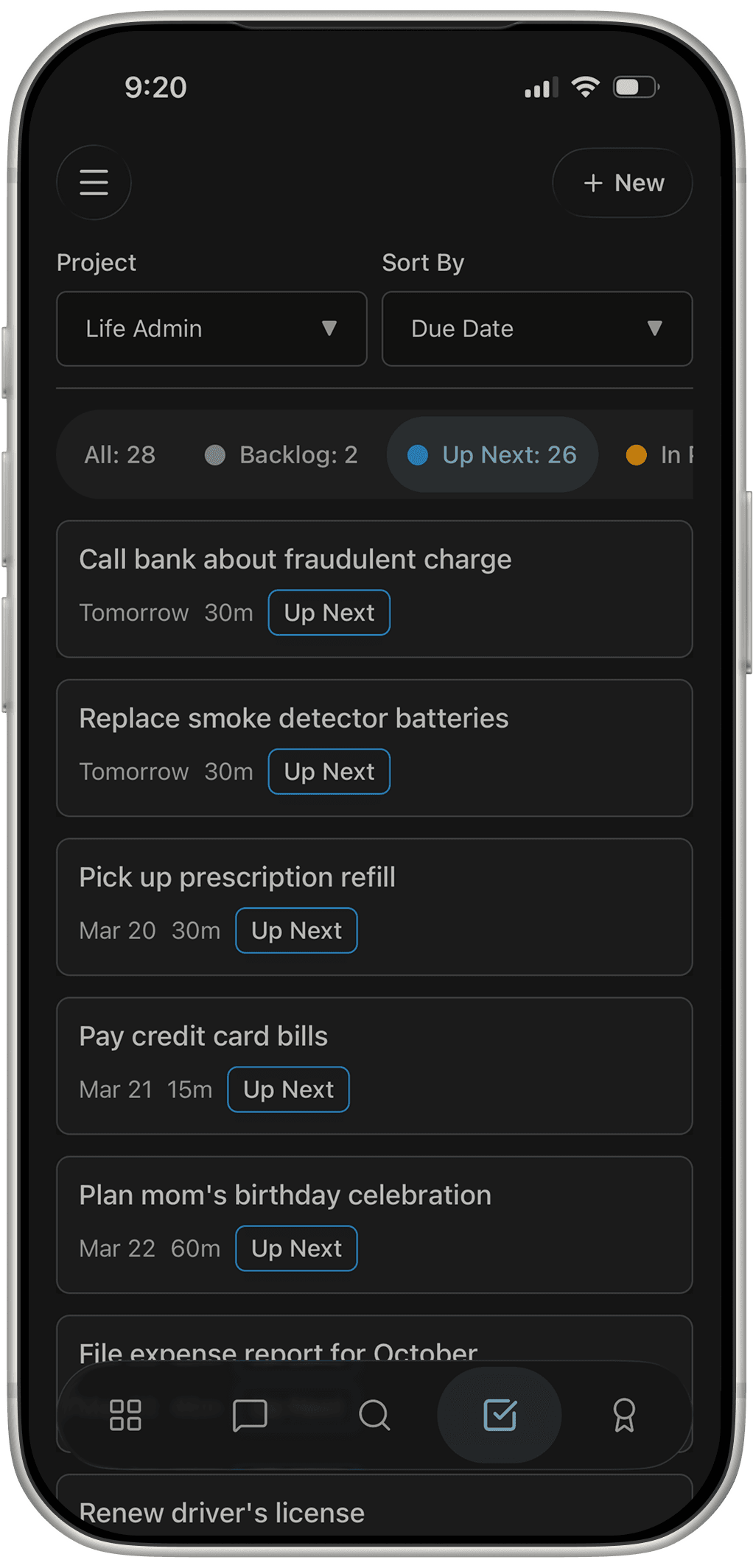Open the messages panel

[251, 1415]
